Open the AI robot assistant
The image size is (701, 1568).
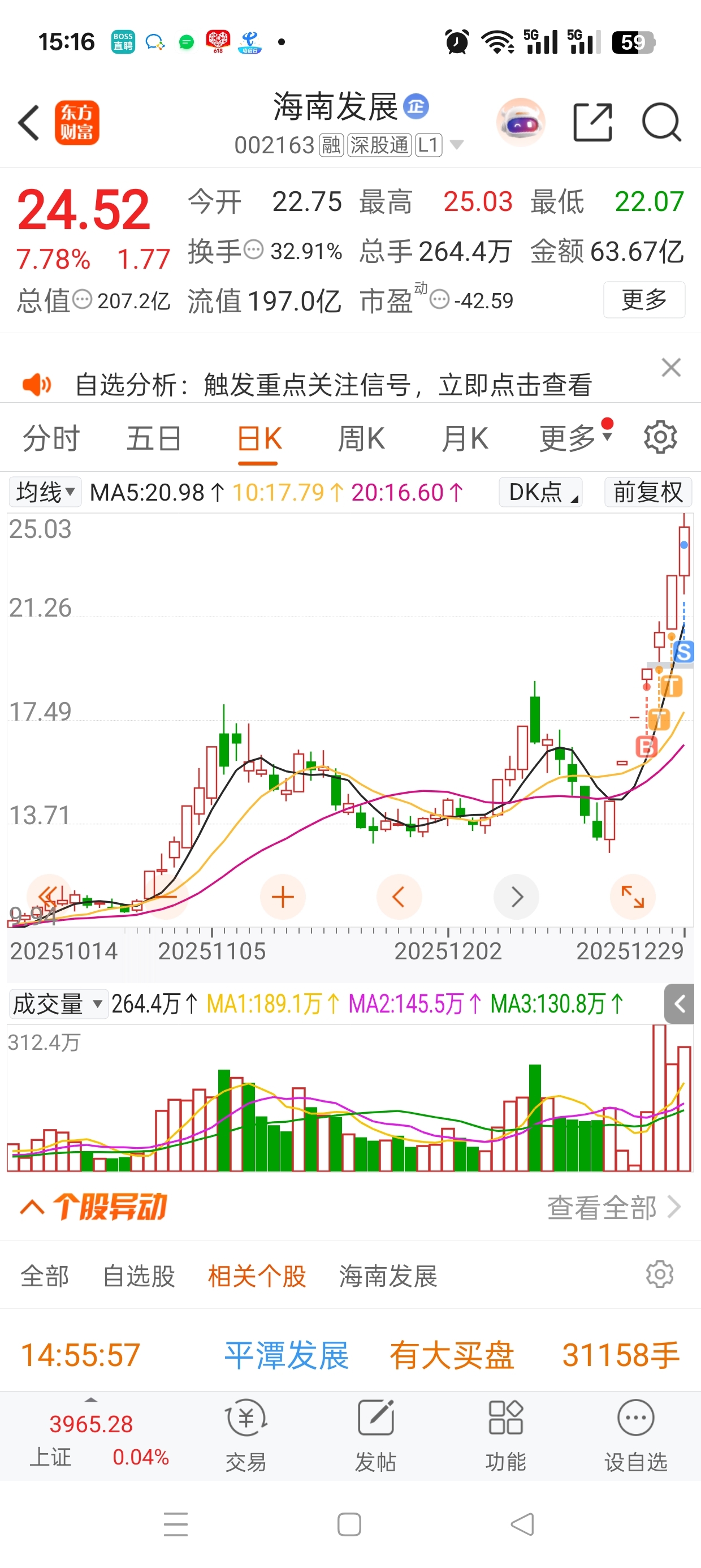[520, 122]
